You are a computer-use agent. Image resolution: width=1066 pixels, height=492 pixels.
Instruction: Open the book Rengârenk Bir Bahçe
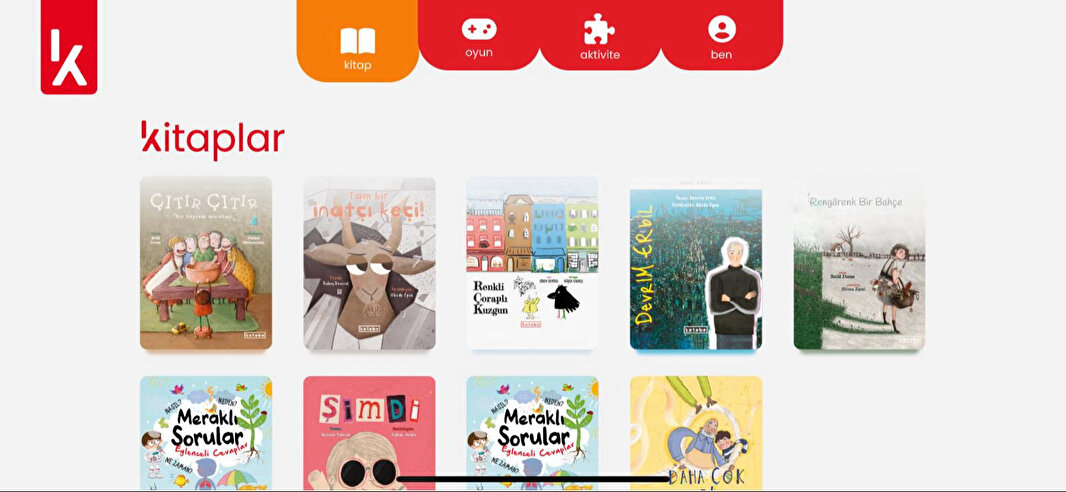point(859,264)
